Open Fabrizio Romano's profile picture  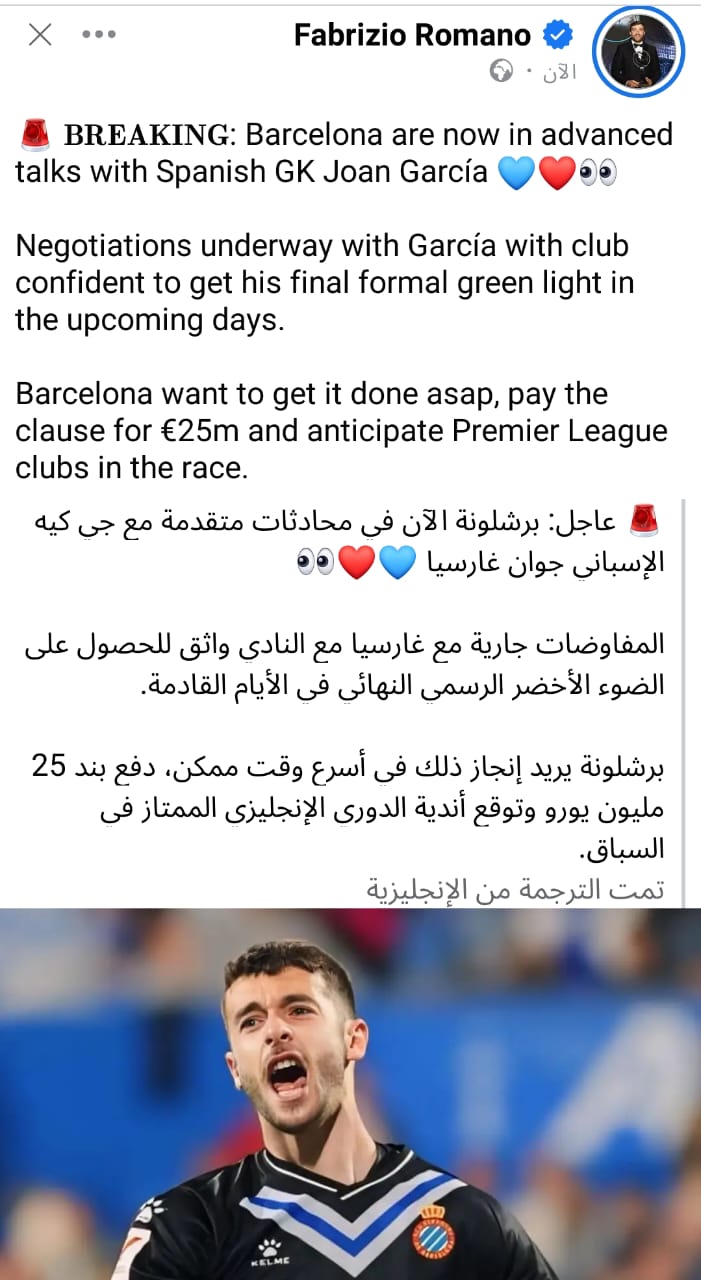638,53
